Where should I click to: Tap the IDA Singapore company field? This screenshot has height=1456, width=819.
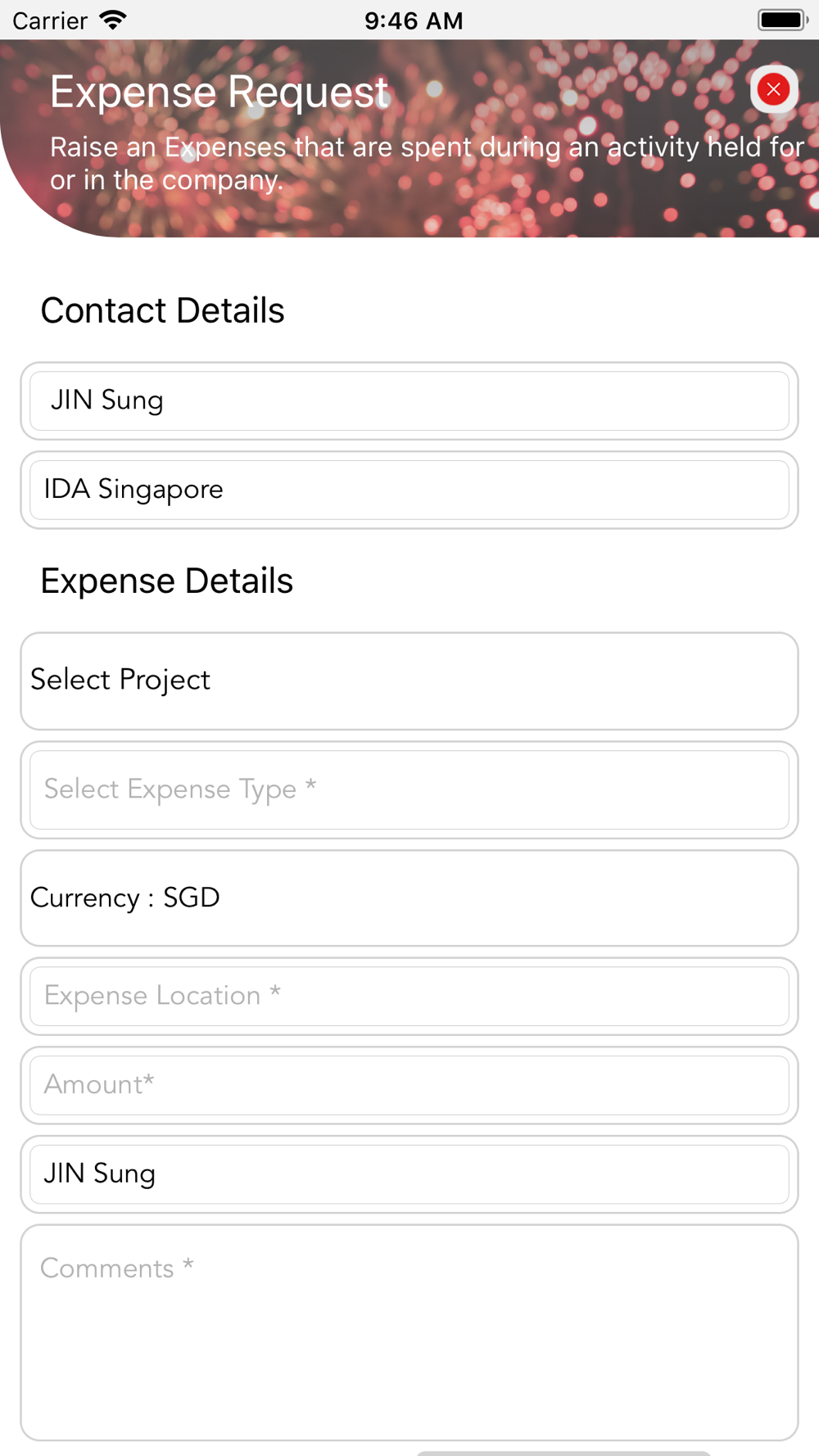(x=409, y=490)
